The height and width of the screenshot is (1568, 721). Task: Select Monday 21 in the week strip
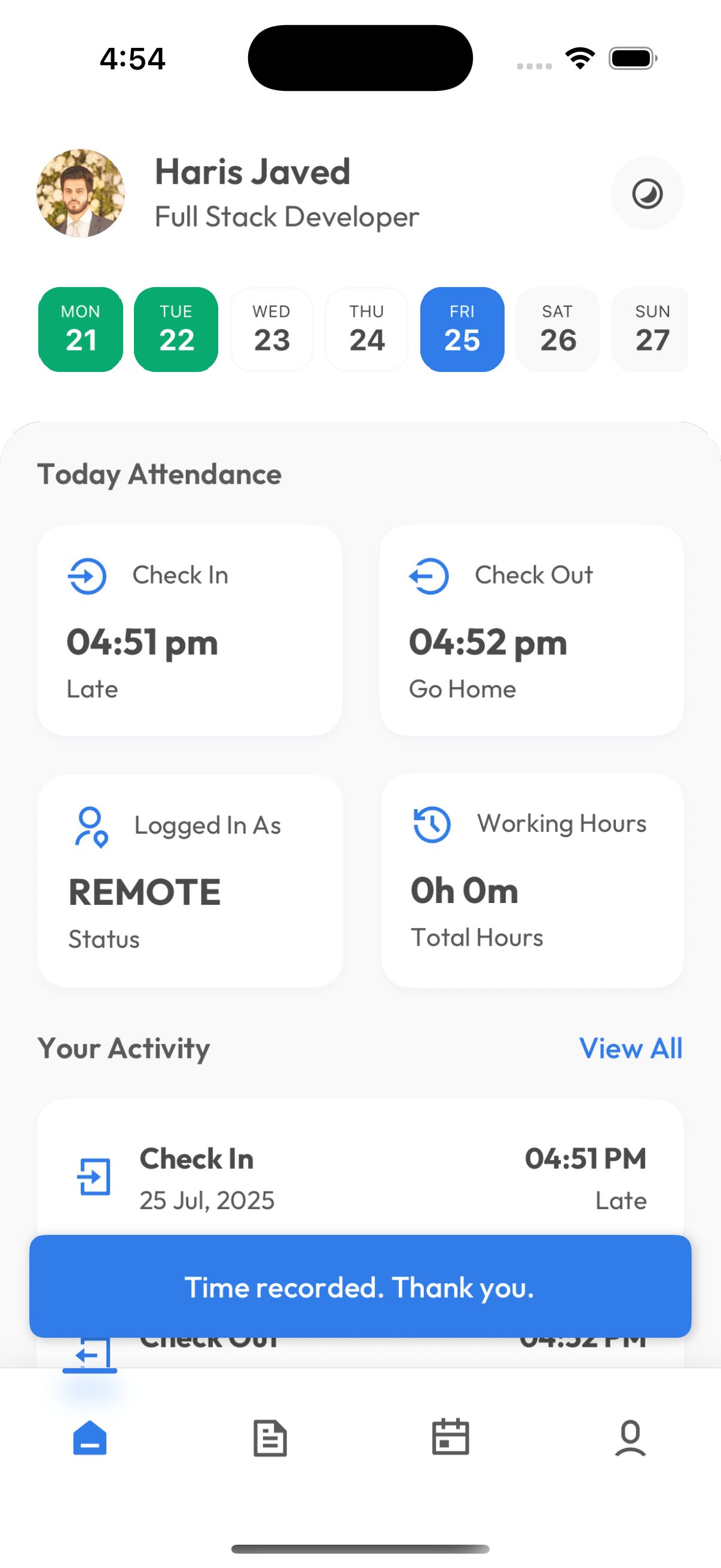click(x=80, y=330)
